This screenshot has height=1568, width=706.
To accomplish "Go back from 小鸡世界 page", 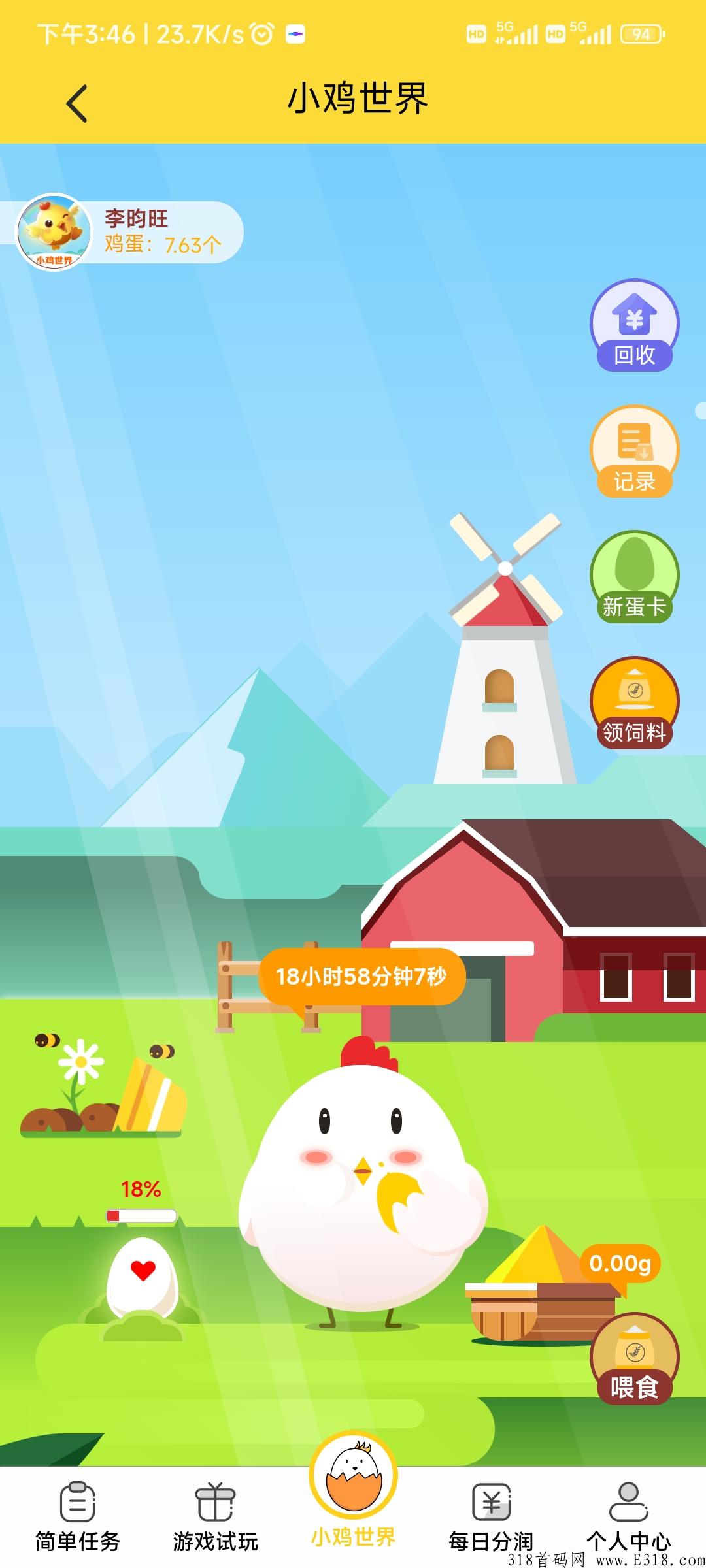I will pos(77,103).
